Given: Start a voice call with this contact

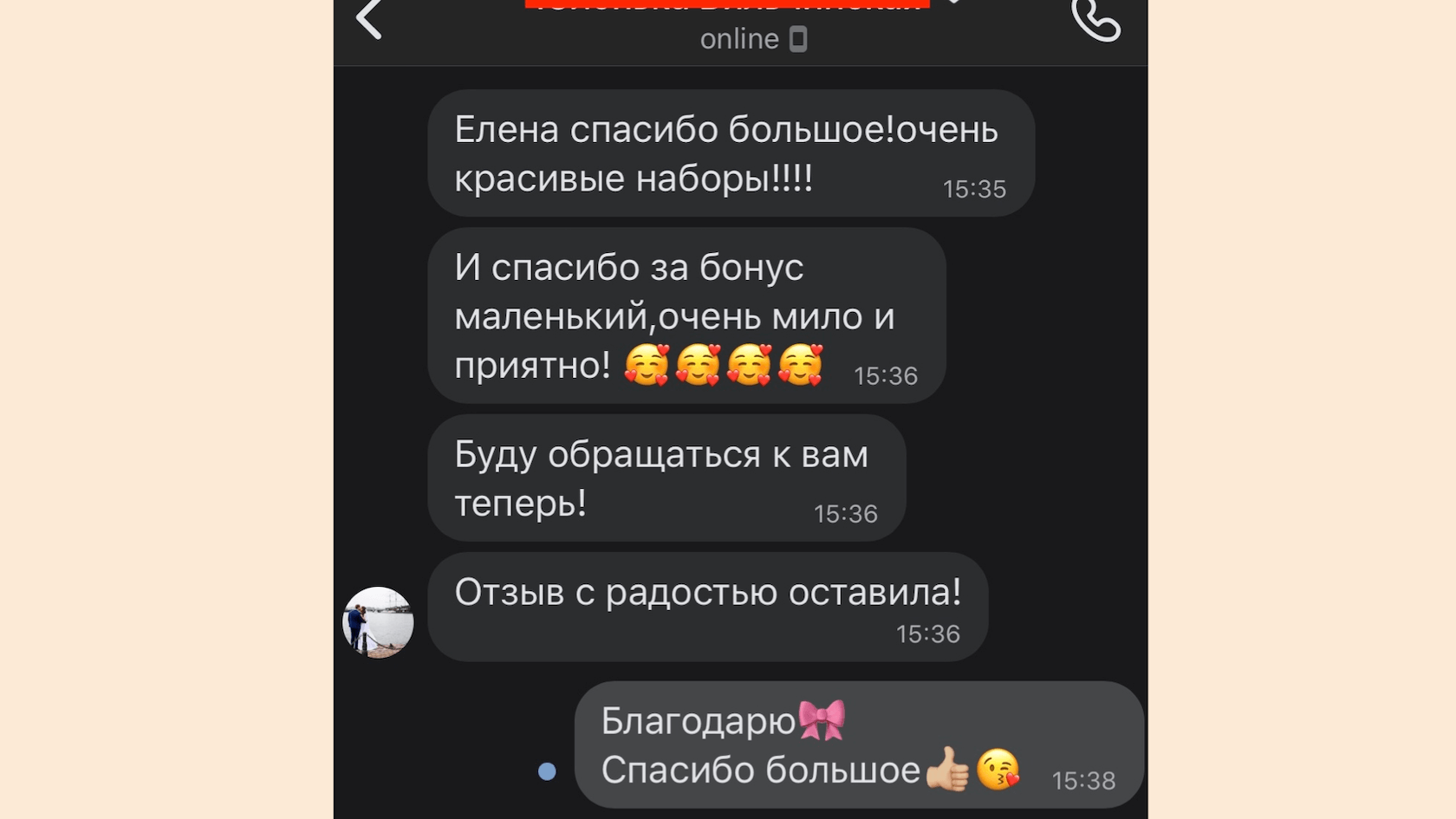Looking at the screenshot, I should [x=1095, y=19].
